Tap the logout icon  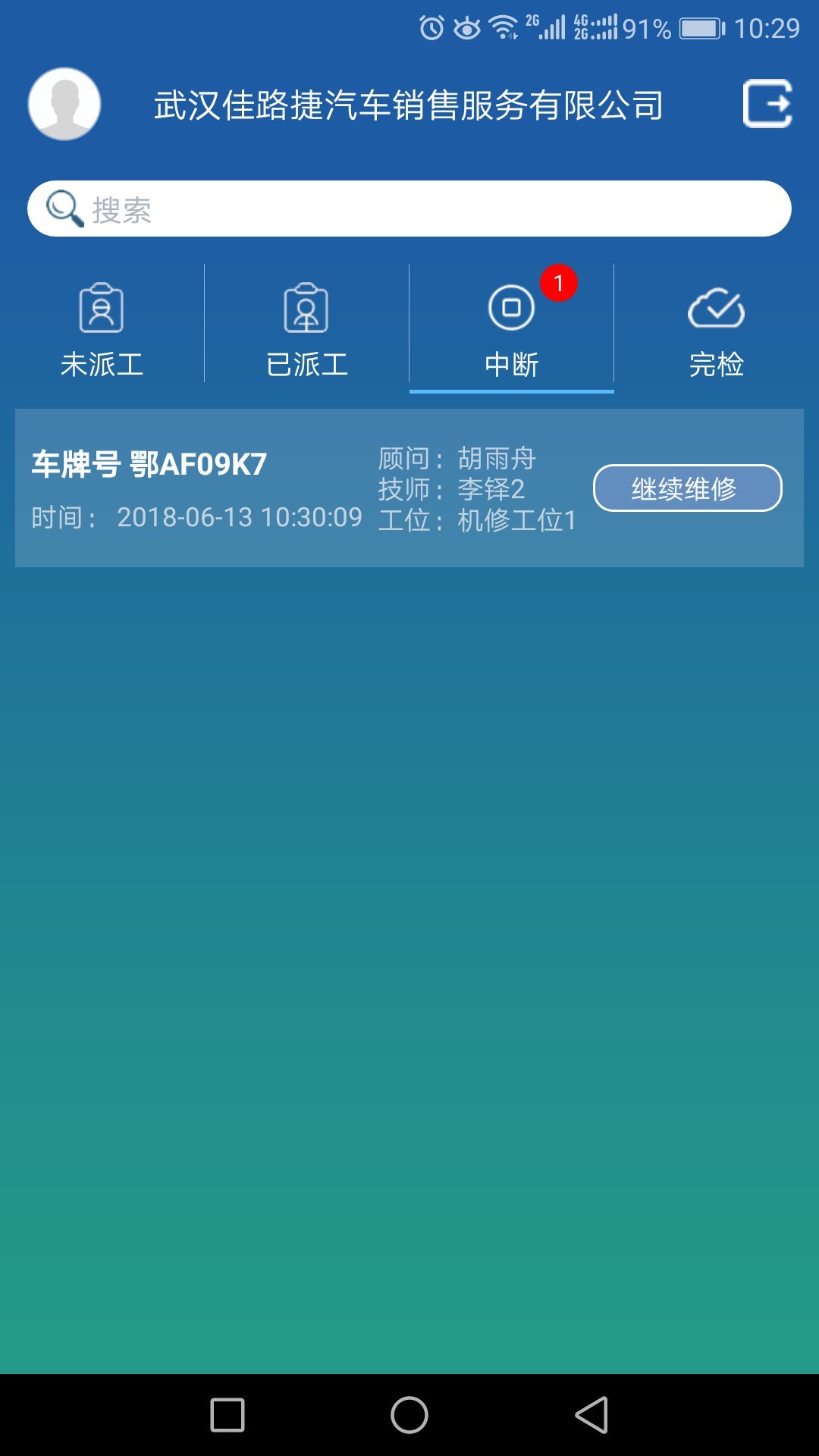pyautogui.click(x=767, y=103)
